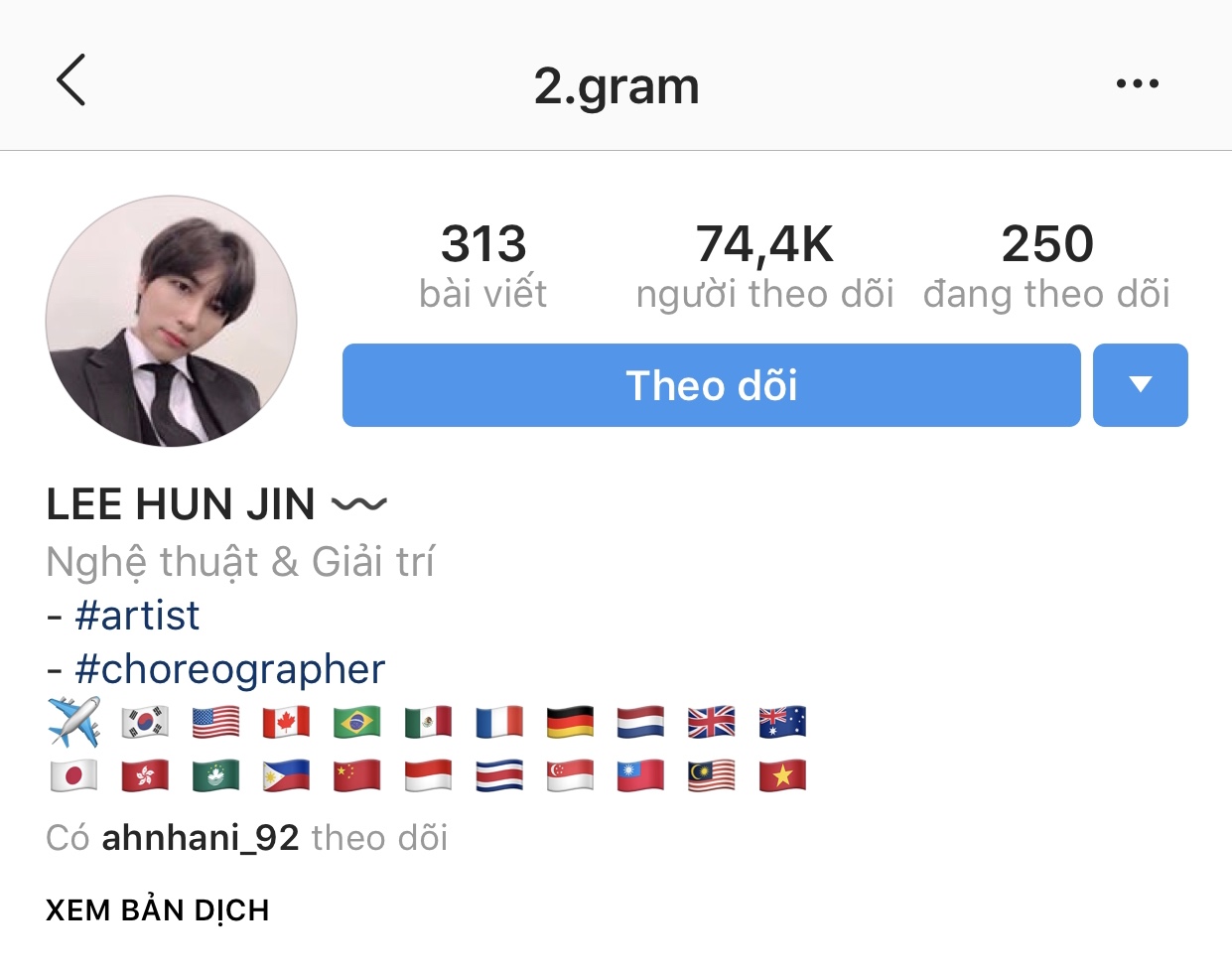The width and height of the screenshot is (1232, 976).
Task: Open the three-dot options menu
Action: pos(1137,83)
